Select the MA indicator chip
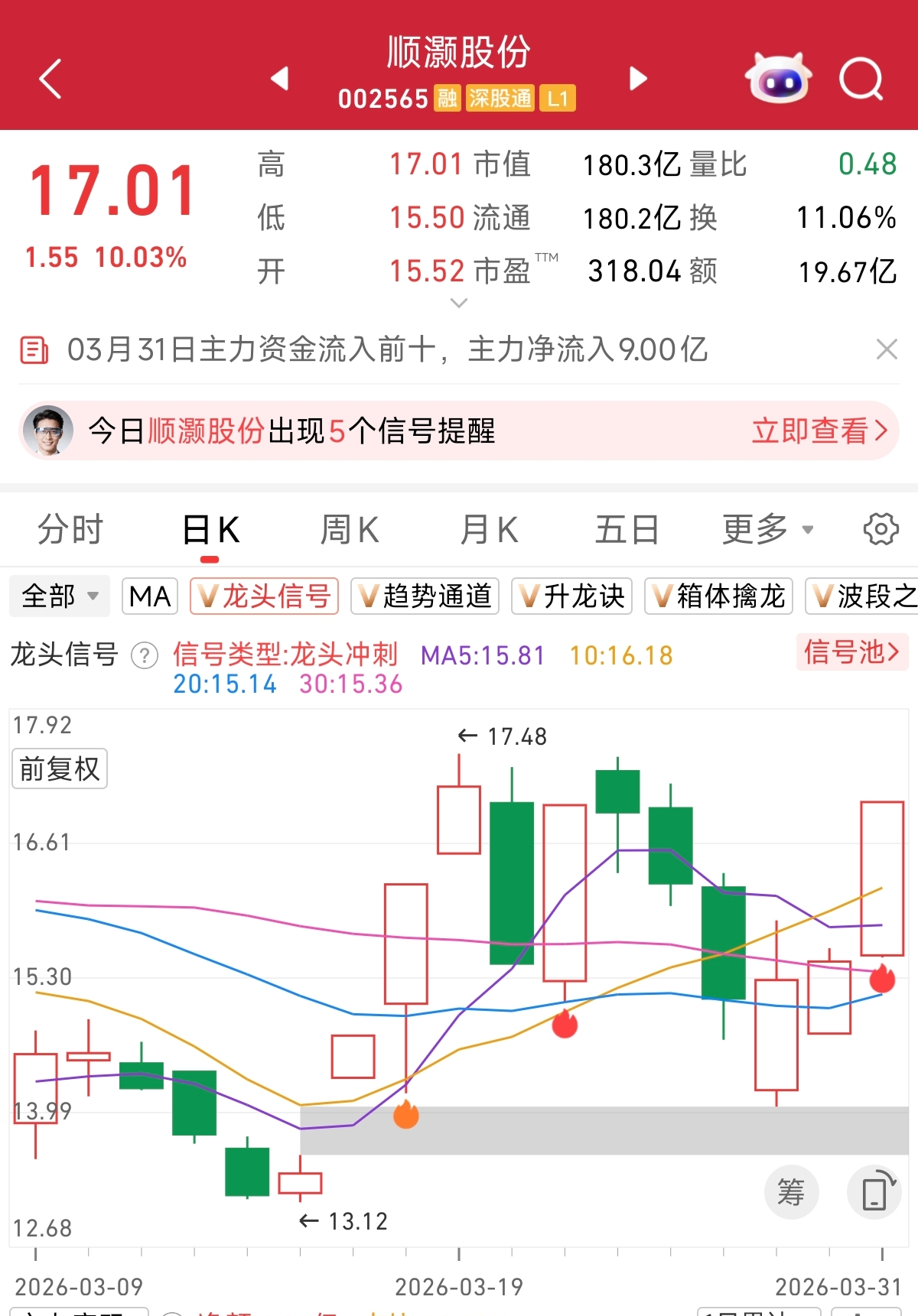Viewport: 918px width, 1316px height. click(x=150, y=596)
